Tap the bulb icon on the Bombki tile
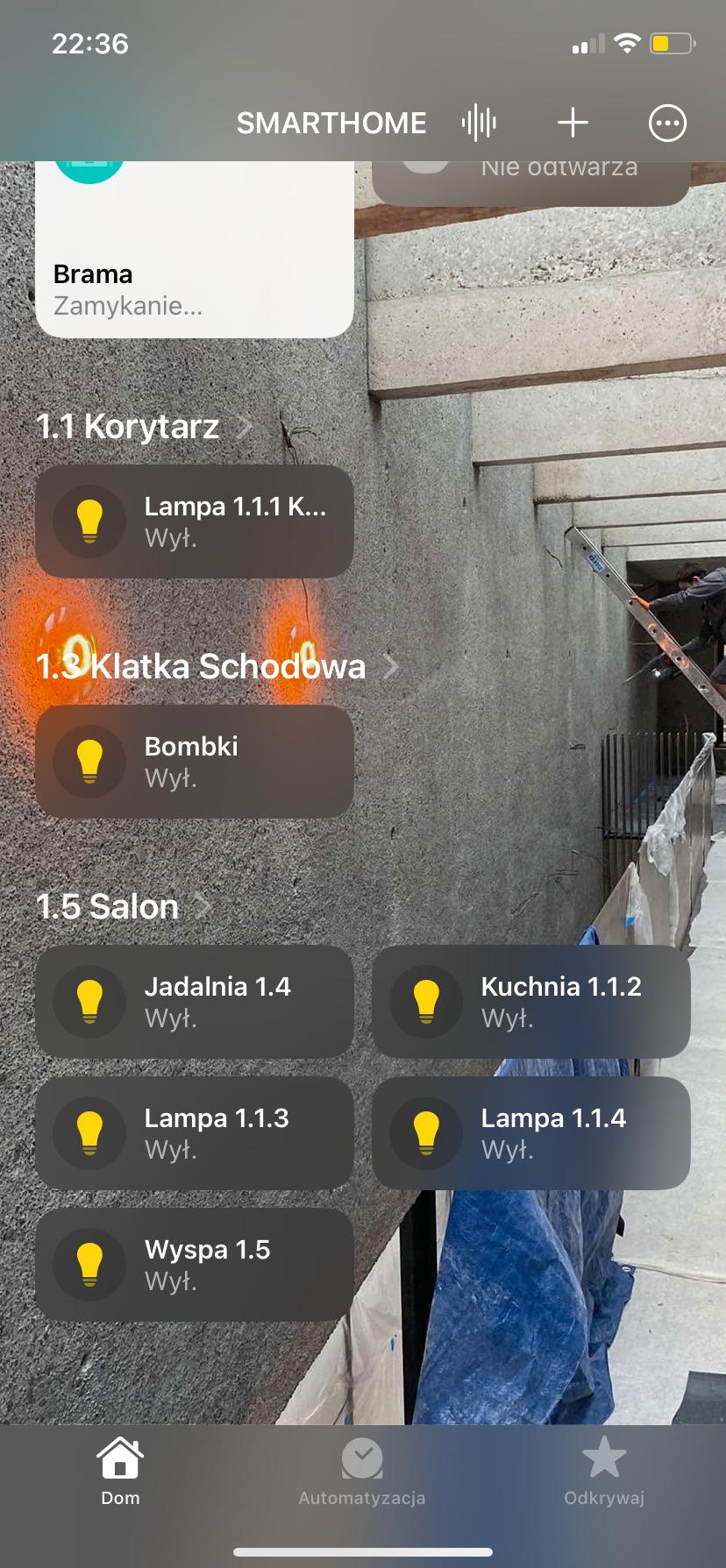Viewport: 726px width, 1568px height. point(88,761)
